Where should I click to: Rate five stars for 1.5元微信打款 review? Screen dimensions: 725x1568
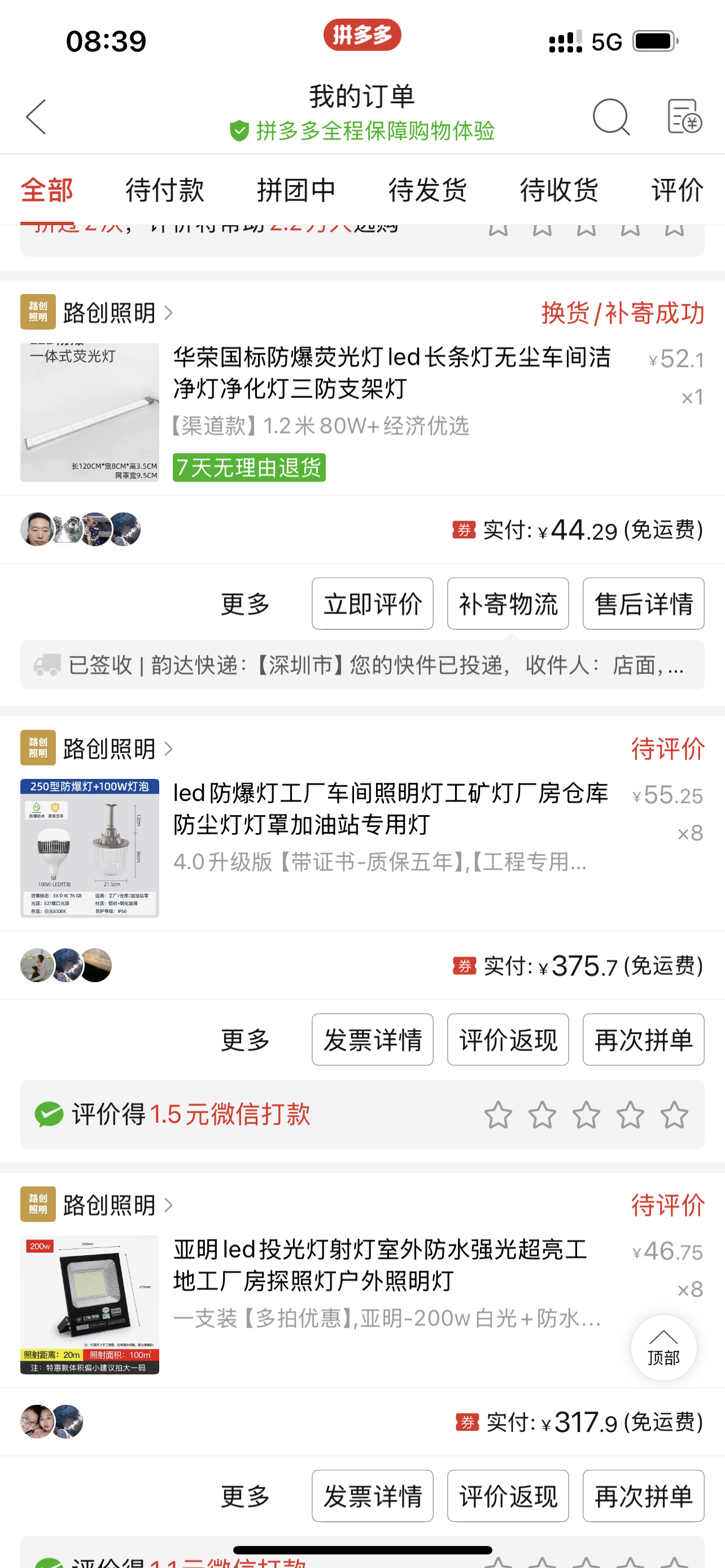point(674,1115)
